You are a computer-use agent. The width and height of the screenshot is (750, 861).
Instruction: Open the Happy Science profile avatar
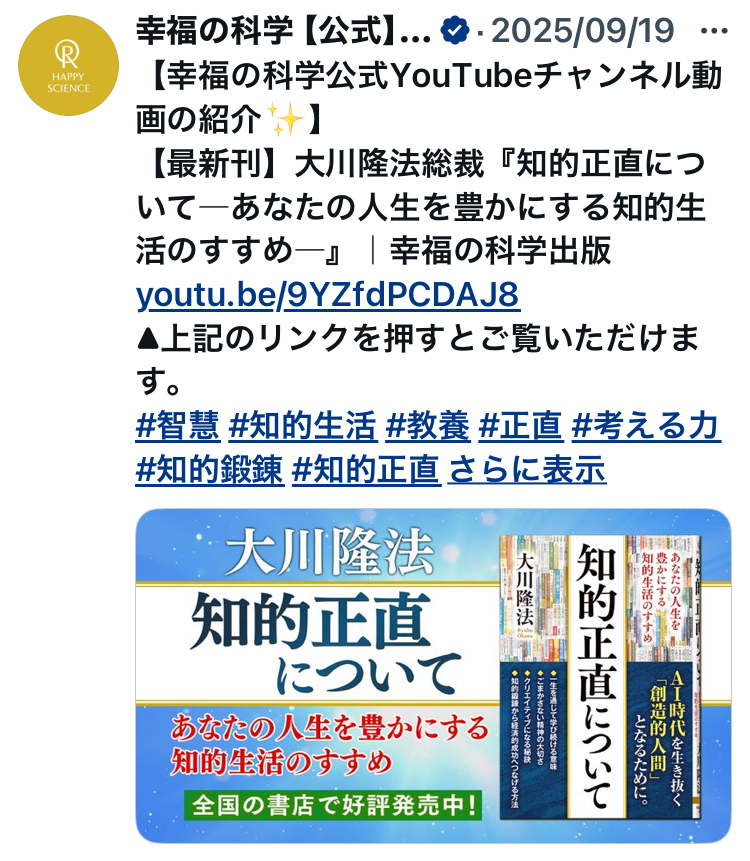(x=68, y=66)
